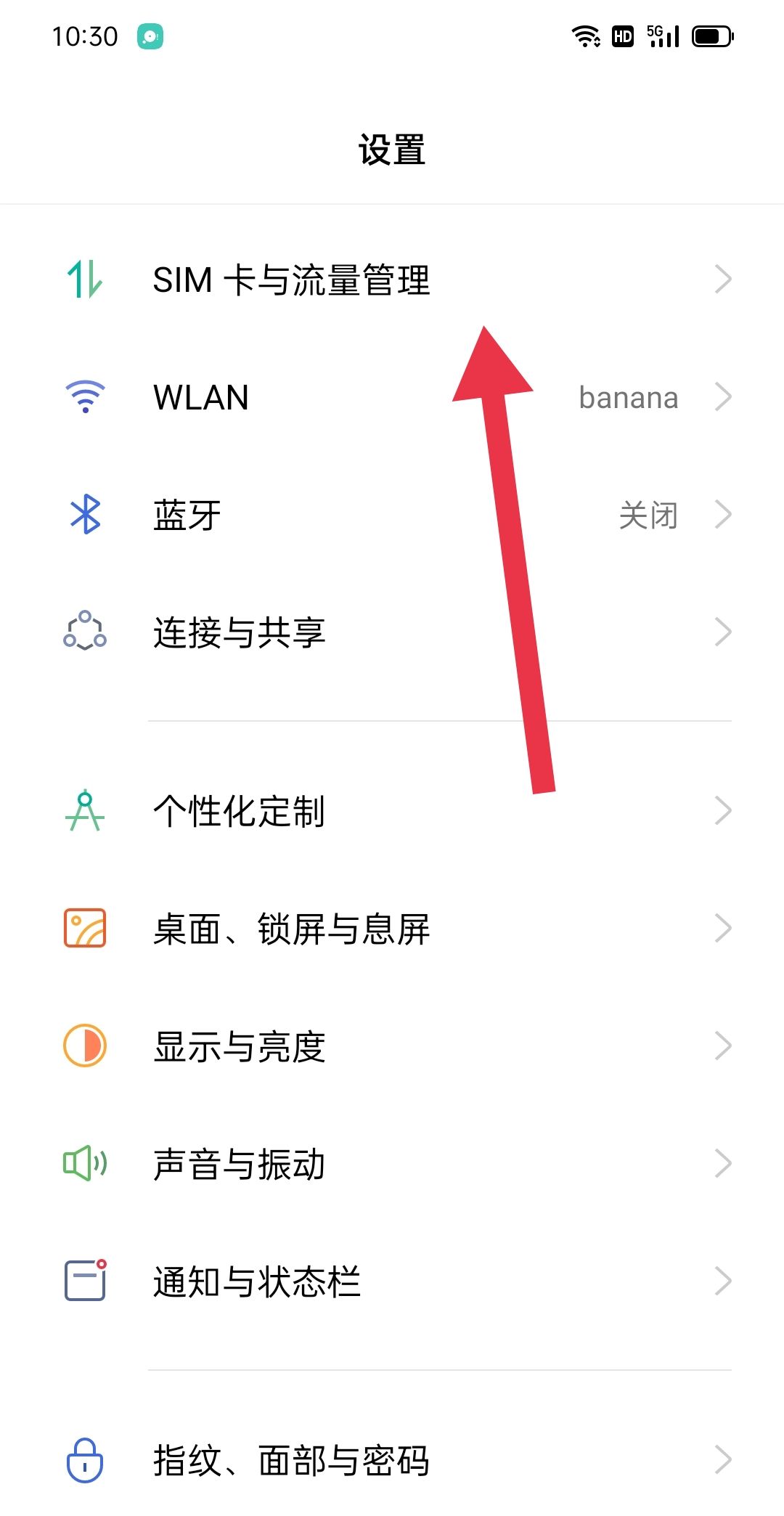Tap the SIM card data transfer icon
784x1516 pixels.
(85, 278)
